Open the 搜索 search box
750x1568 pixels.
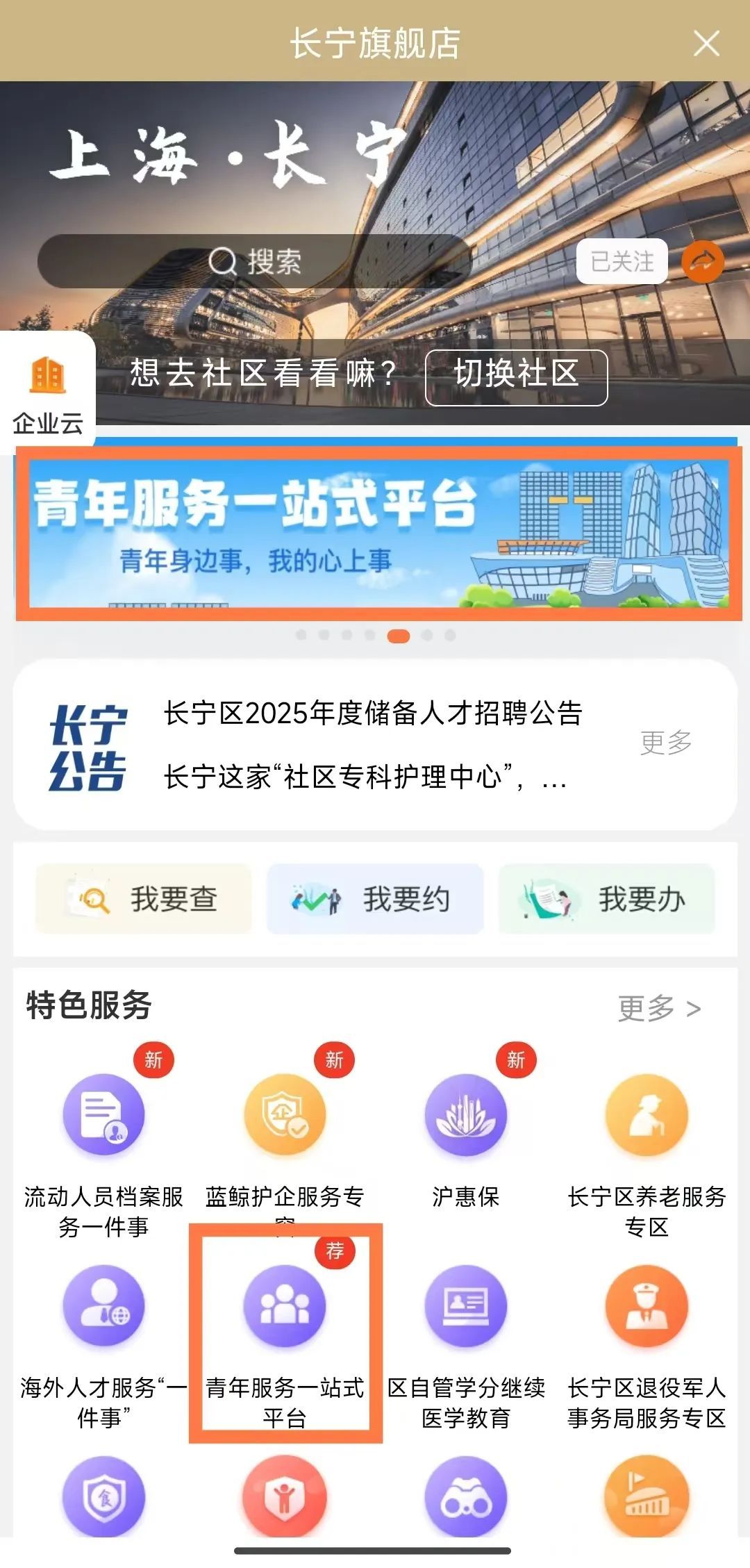[254, 262]
